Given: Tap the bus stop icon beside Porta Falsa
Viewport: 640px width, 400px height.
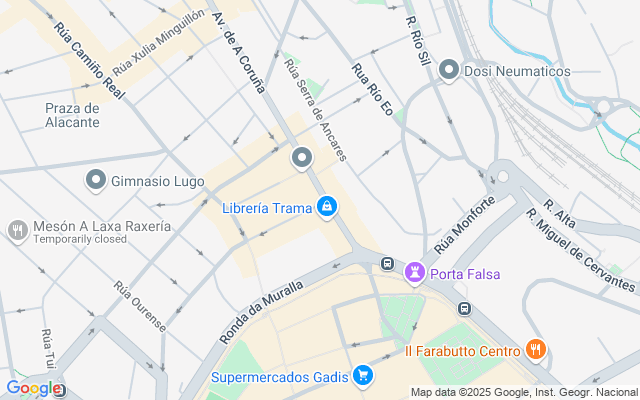Looking at the screenshot, I should tap(387, 263).
